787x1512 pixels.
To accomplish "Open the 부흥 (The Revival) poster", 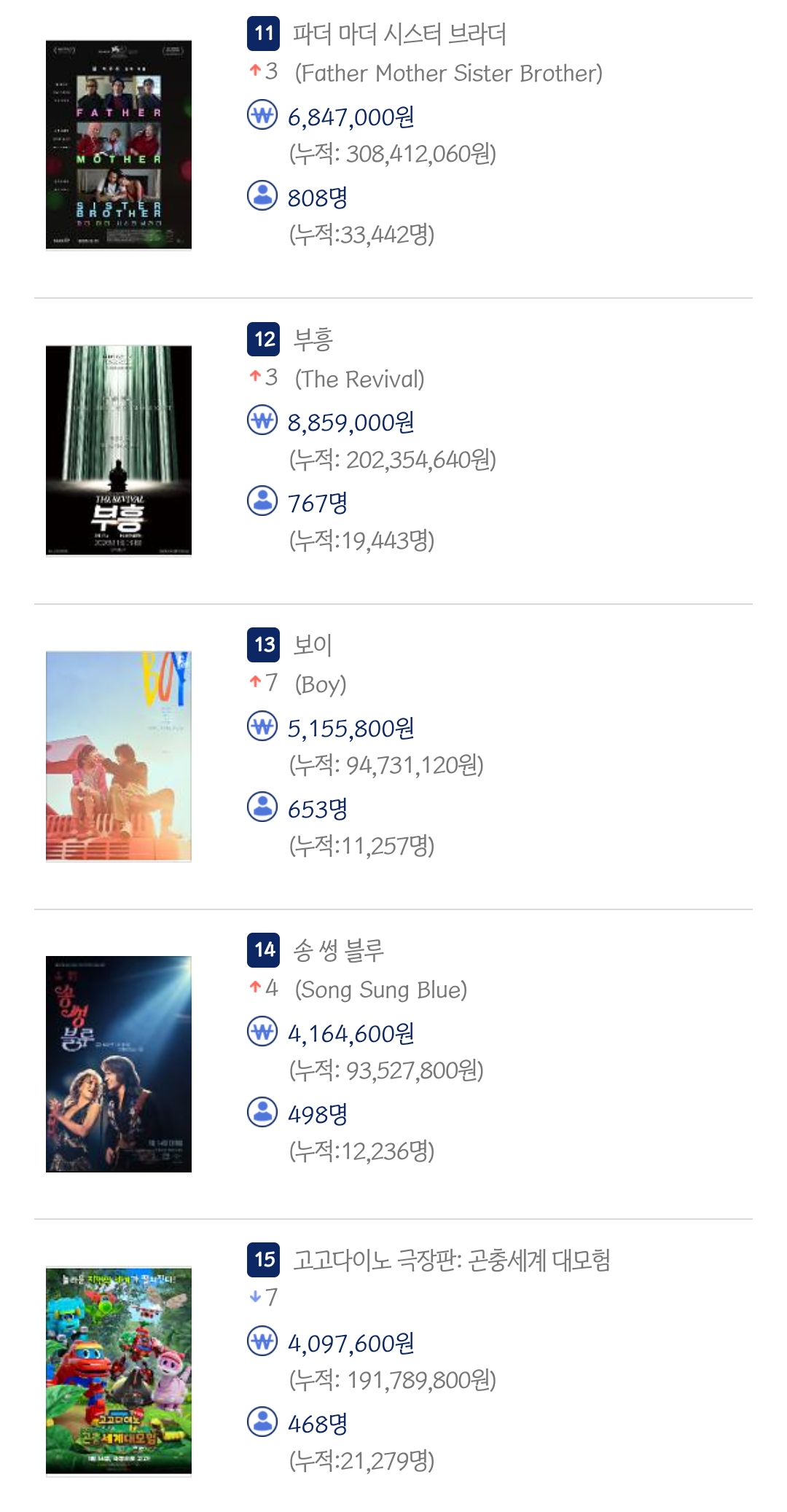I will click(118, 450).
